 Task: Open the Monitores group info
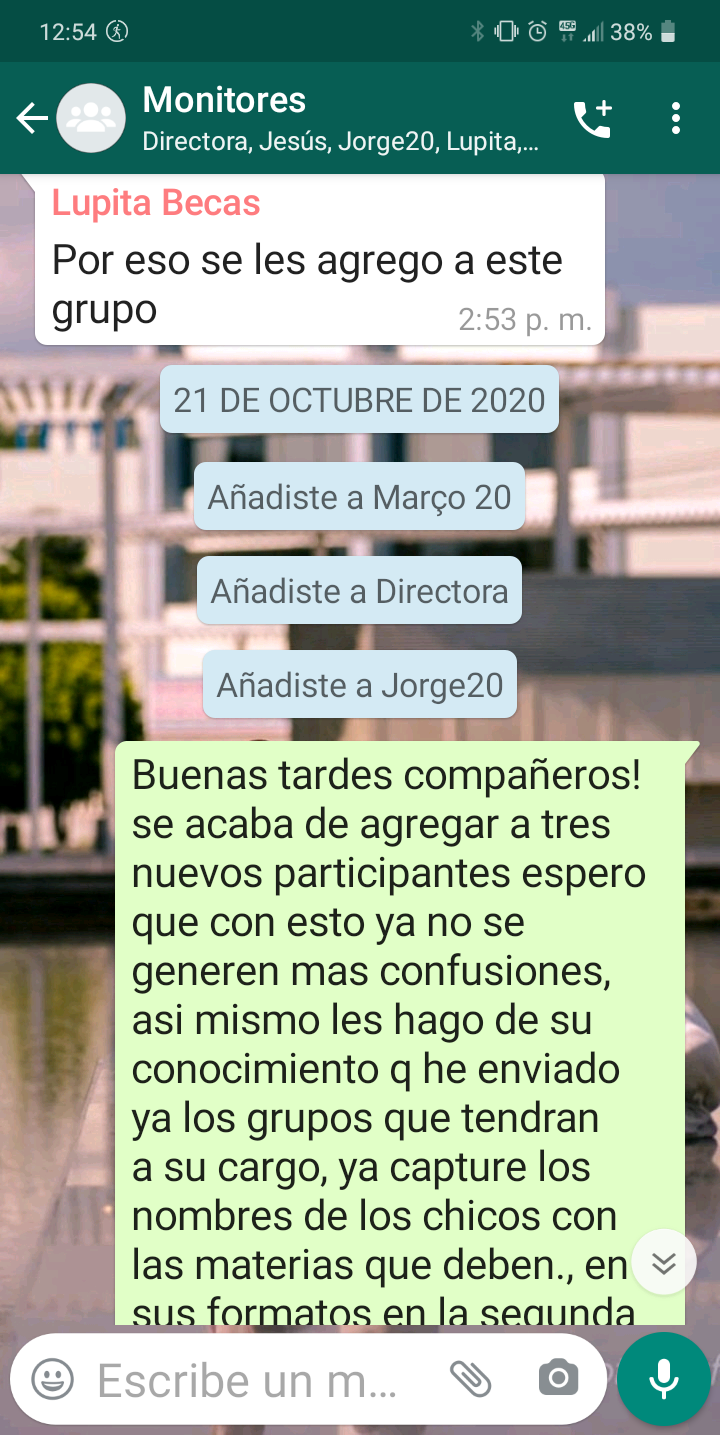[x=340, y=119]
